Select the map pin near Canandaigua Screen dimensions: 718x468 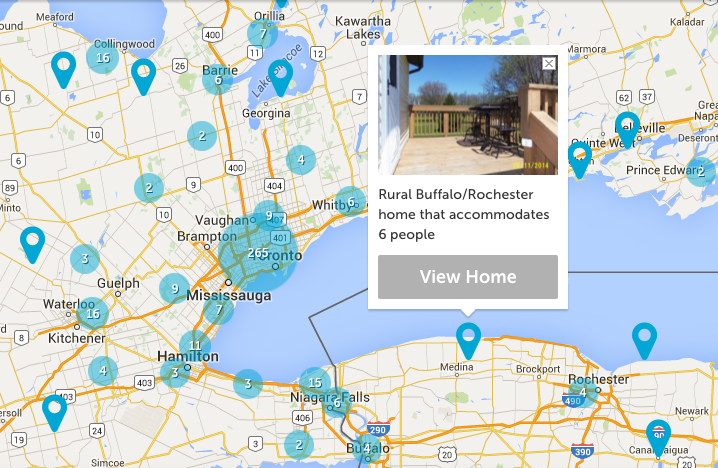pos(658,431)
